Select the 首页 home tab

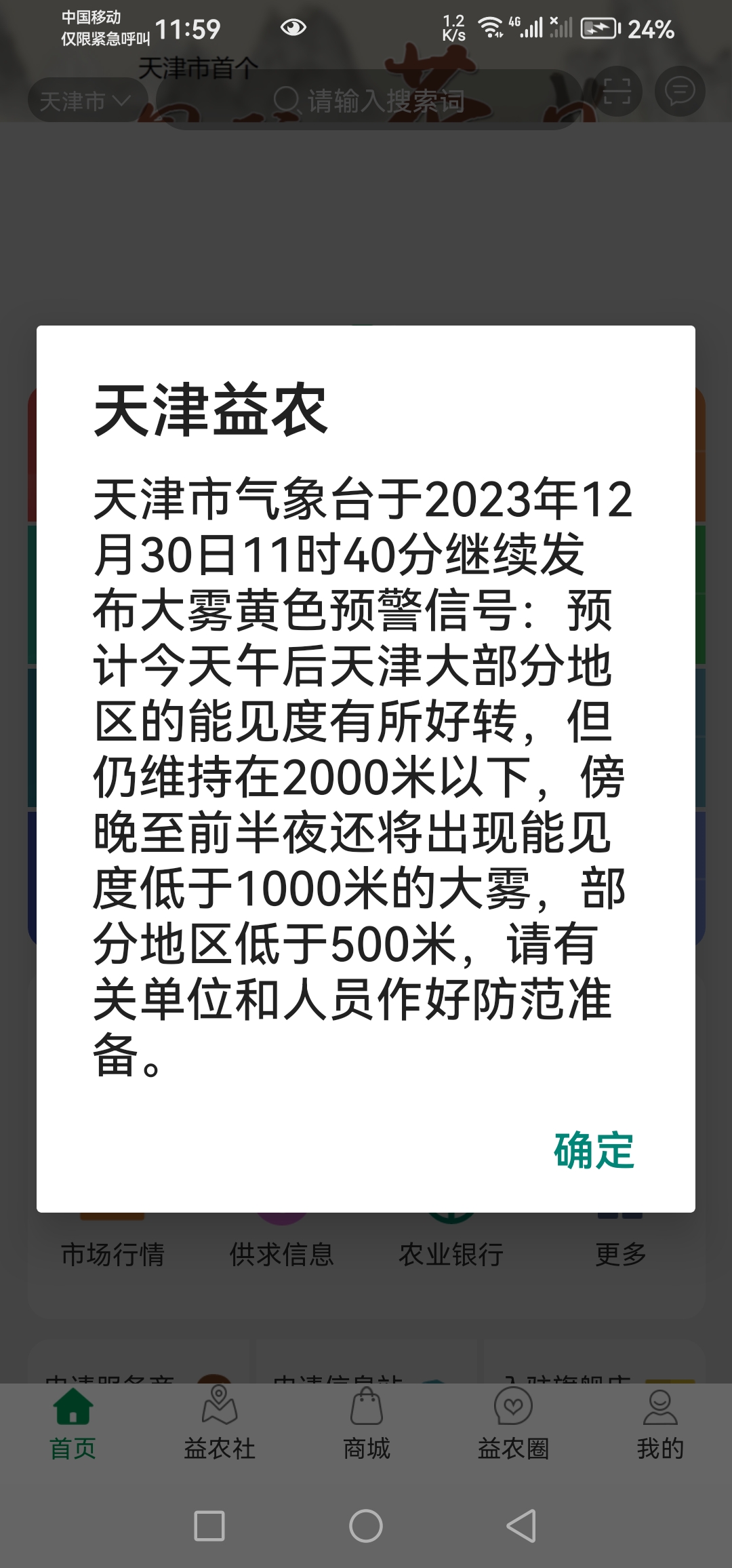coord(73,1423)
